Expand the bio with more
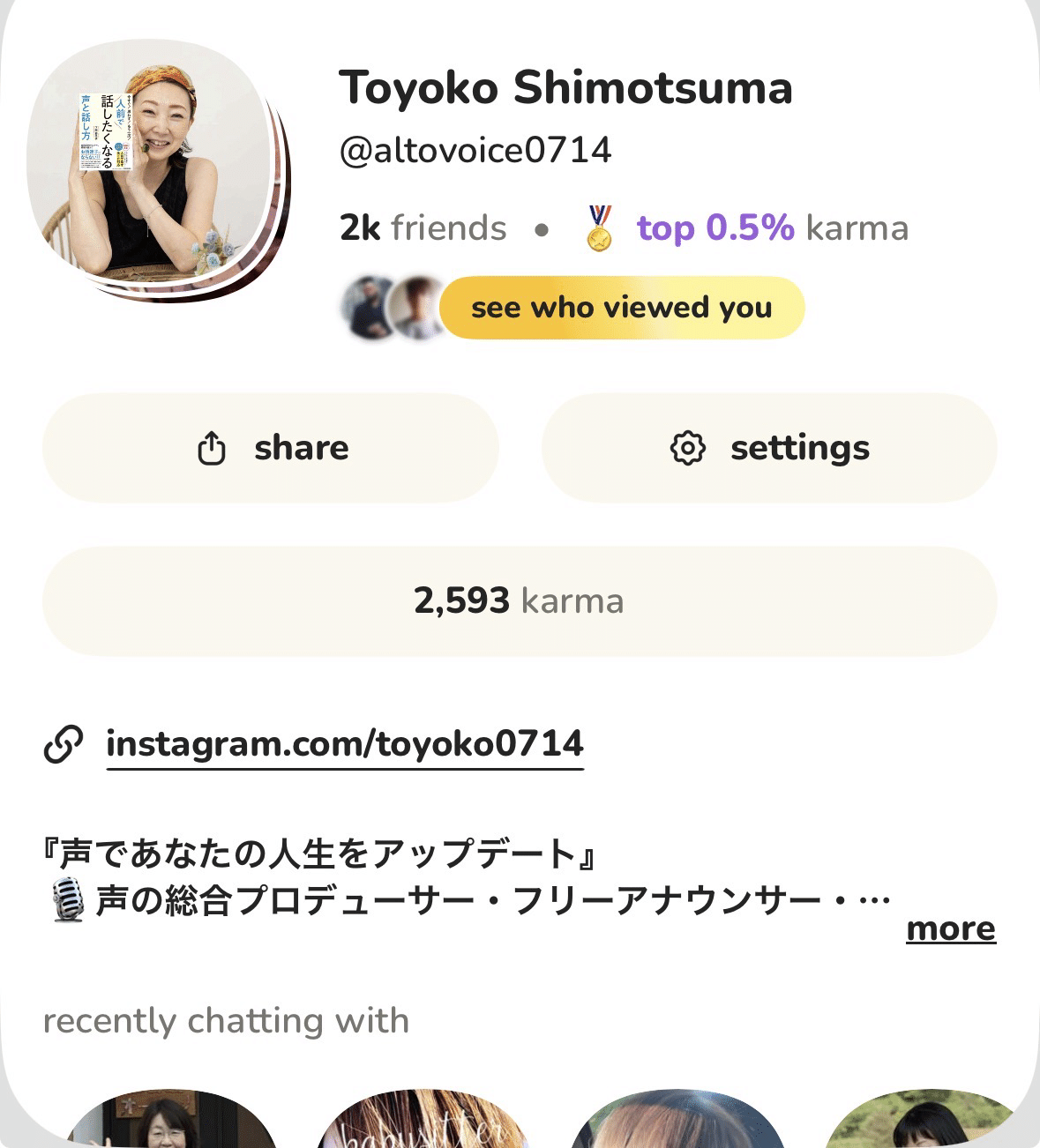 pos(950,928)
